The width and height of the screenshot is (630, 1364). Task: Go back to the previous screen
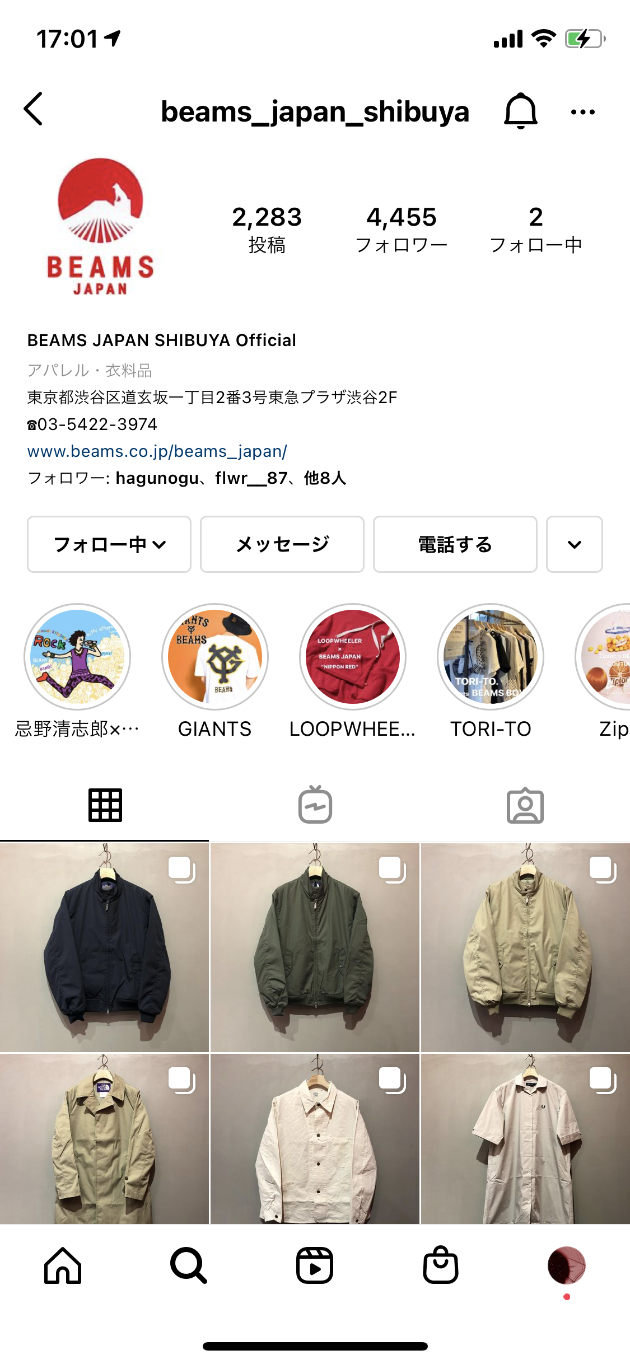34,109
